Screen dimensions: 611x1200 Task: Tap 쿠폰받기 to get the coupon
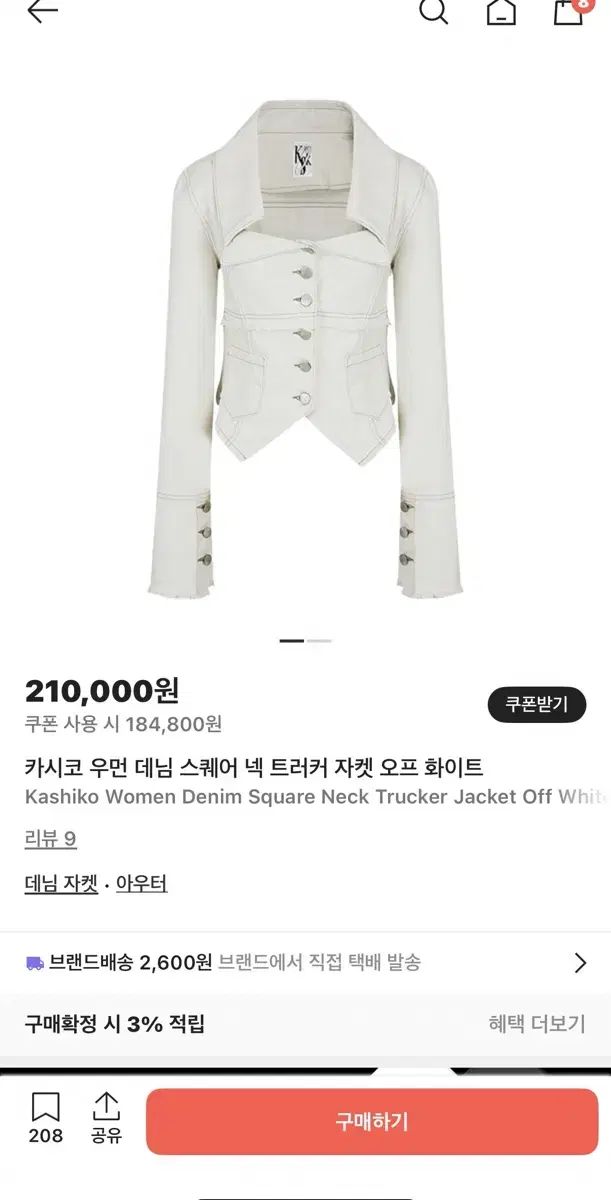pyautogui.click(x=536, y=704)
